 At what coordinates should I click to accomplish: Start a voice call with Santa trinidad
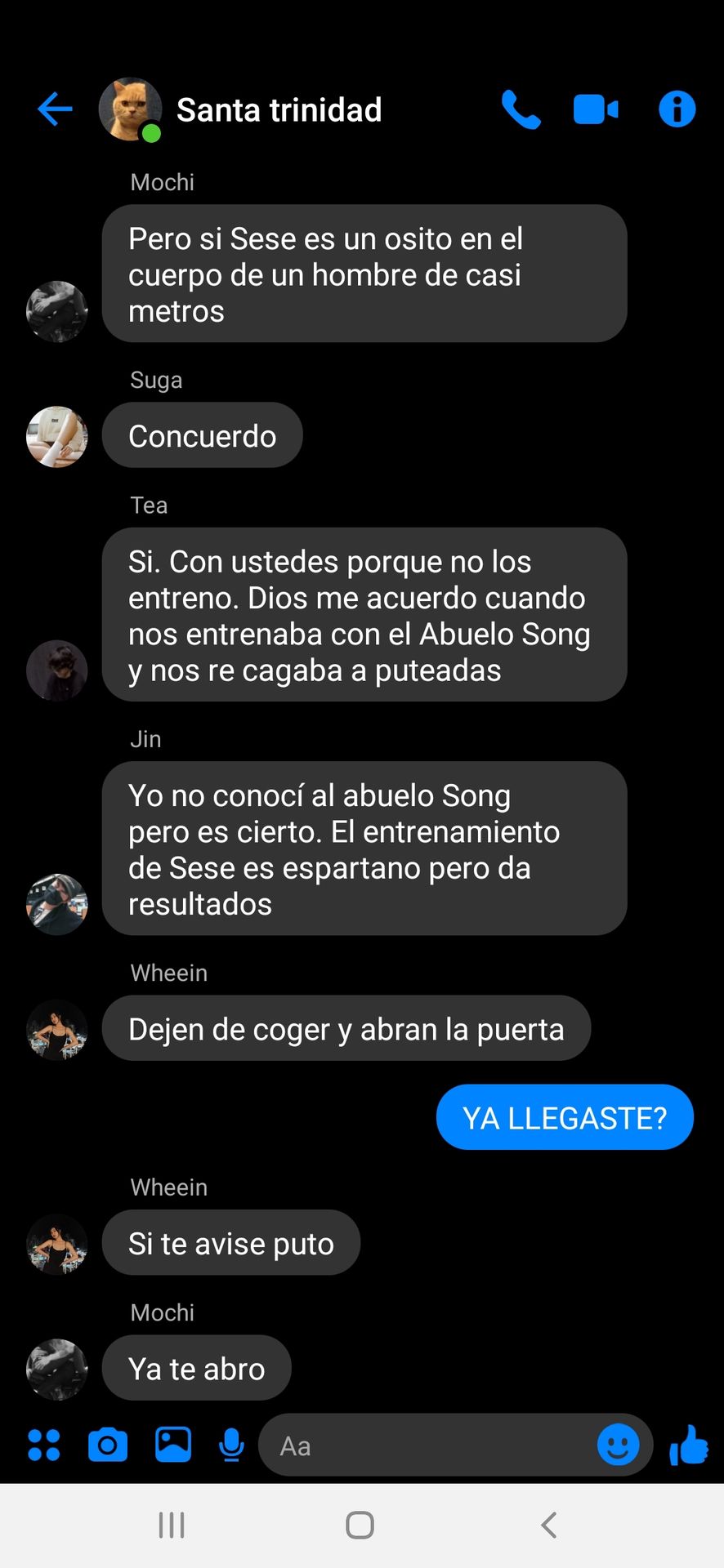[x=521, y=109]
